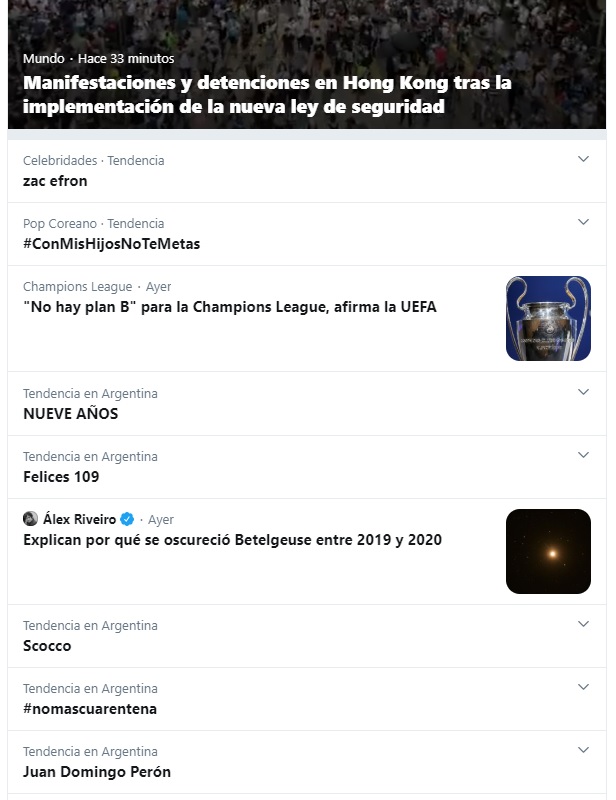This screenshot has height=800, width=616.
Task: Read the Champions League "No hay plan B" story
Action: [230, 307]
